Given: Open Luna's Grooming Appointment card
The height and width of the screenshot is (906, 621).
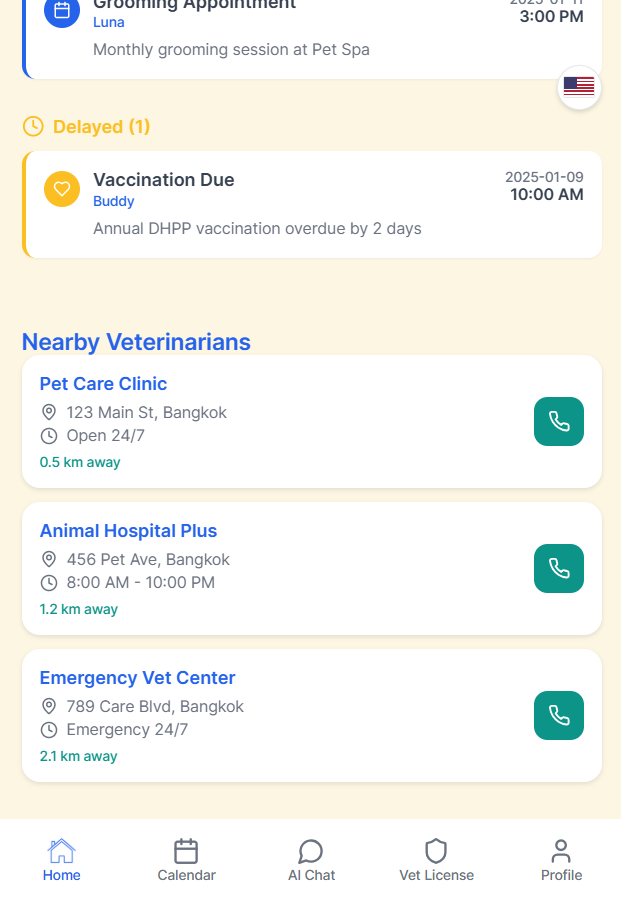Looking at the screenshot, I should (x=312, y=38).
